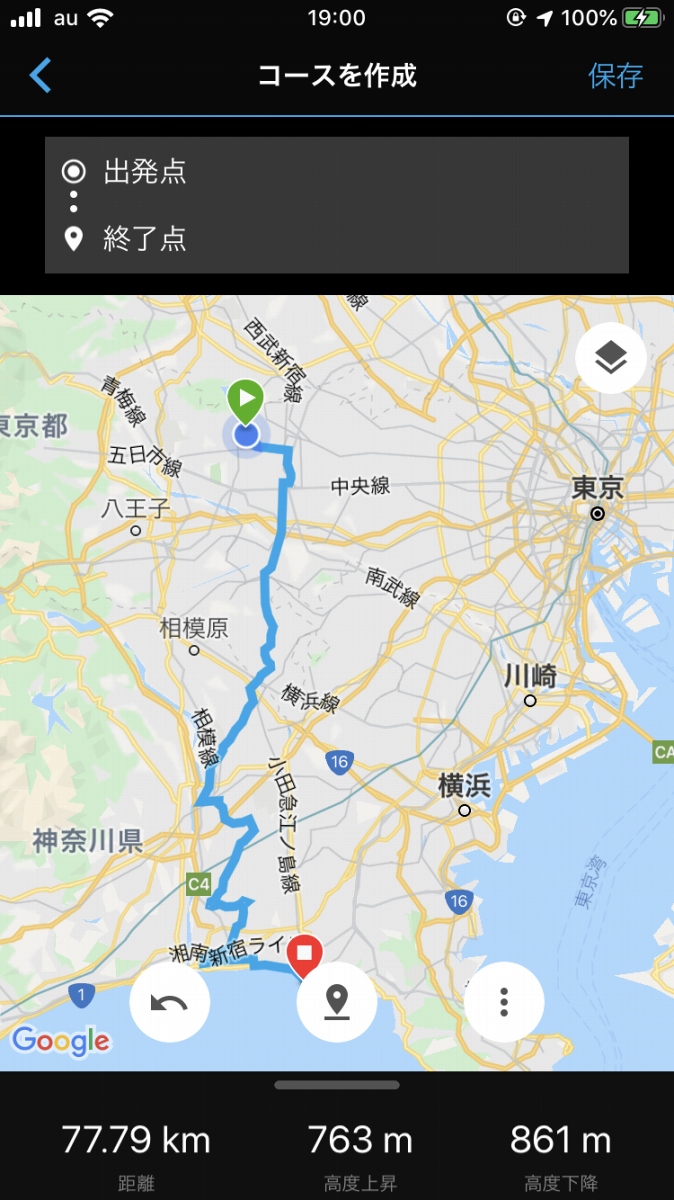Viewport: 674px width, 1200px height.
Task: Tap the green start marker on map
Action: 245,400
